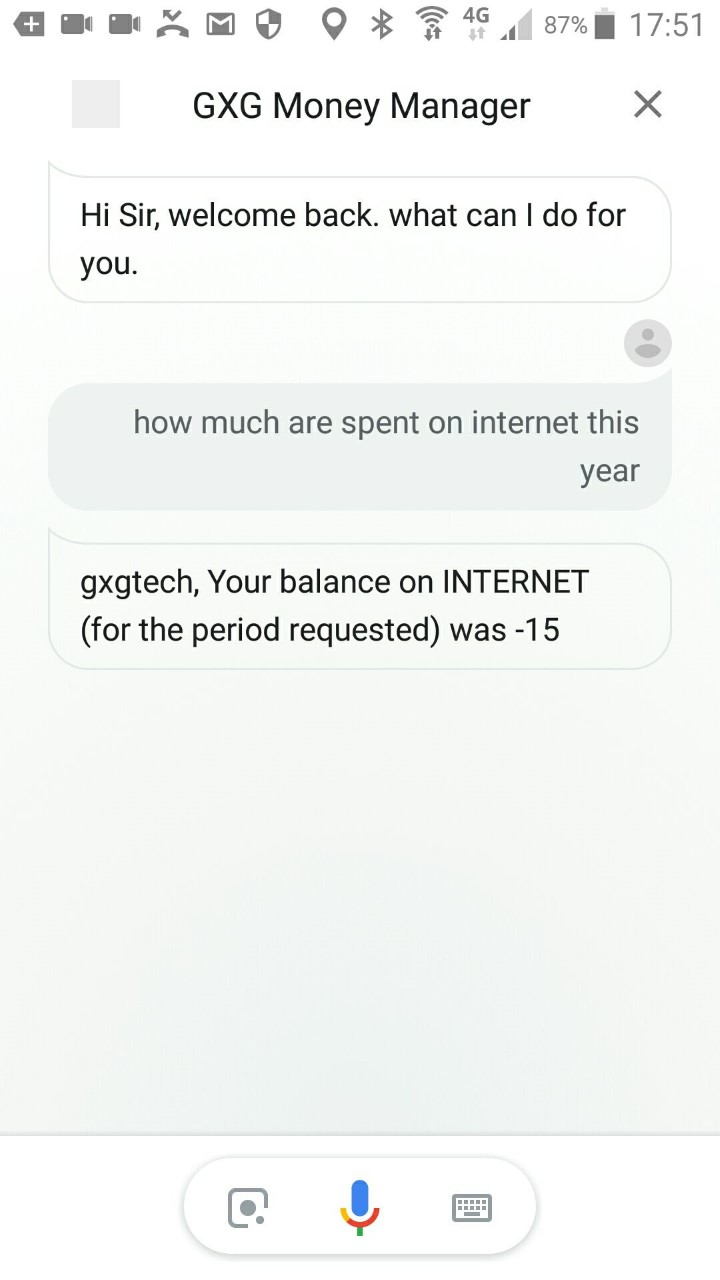Tap the microphone to speak

(360, 1207)
